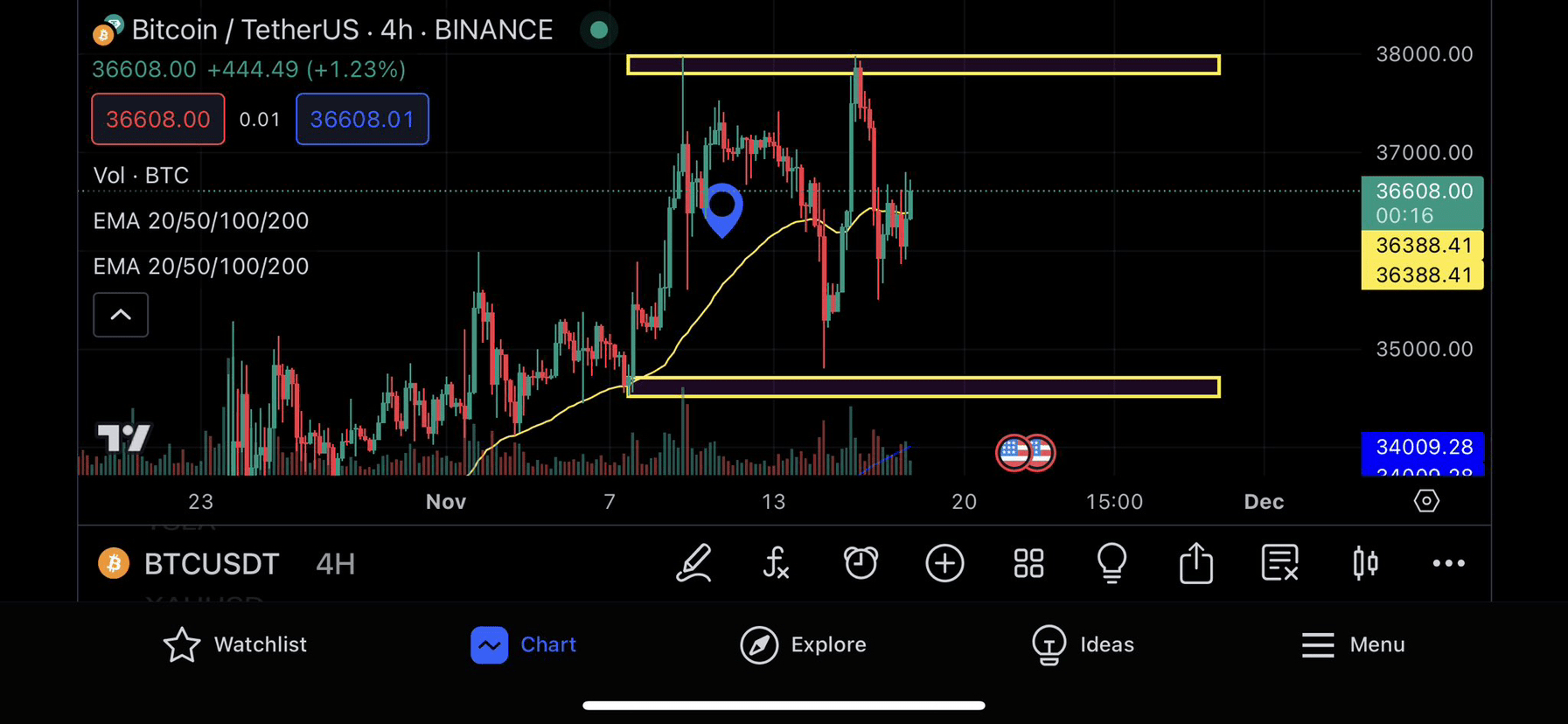This screenshot has width=1568, height=724.
Task: Tap the blue buy price 36608.01 button
Action: pos(362,119)
